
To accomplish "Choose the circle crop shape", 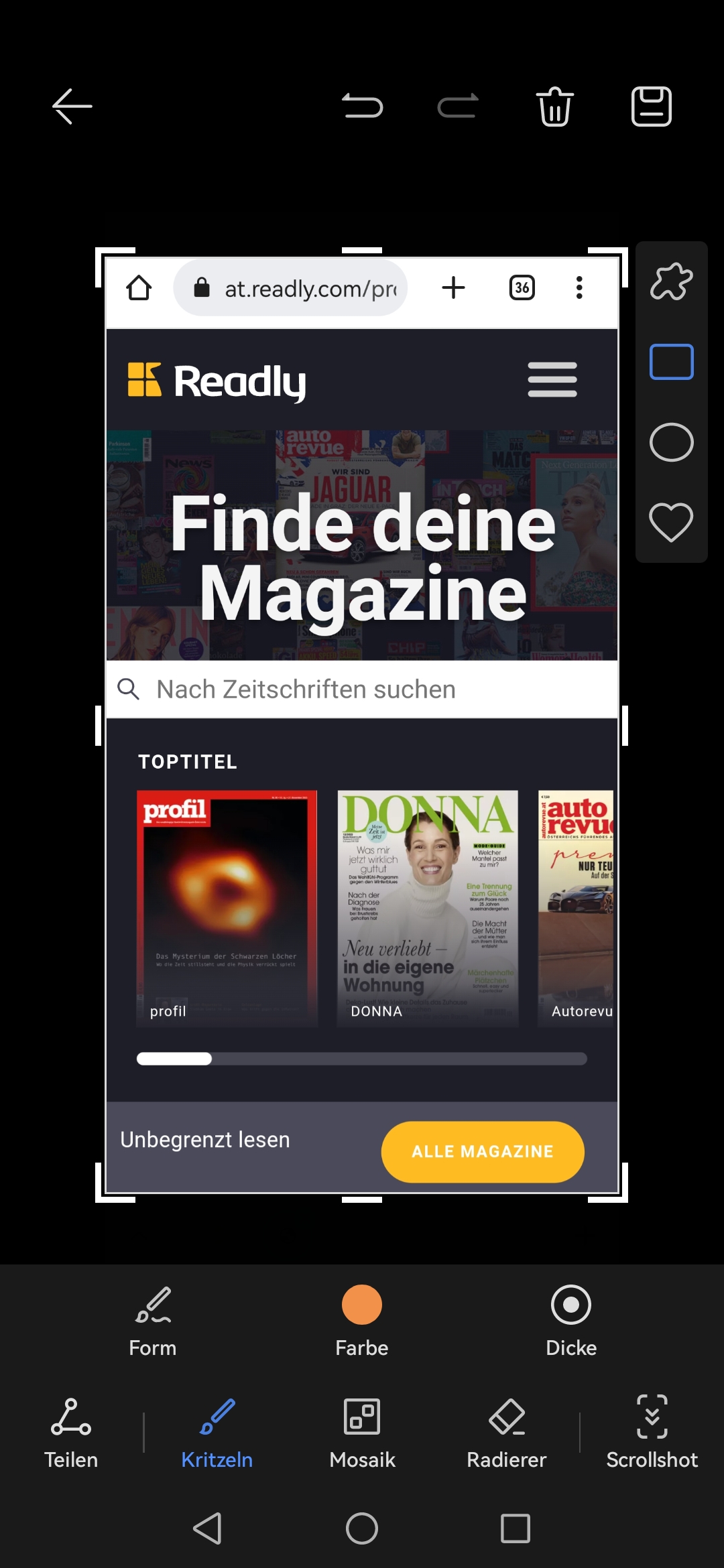I will click(x=672, y=442).
